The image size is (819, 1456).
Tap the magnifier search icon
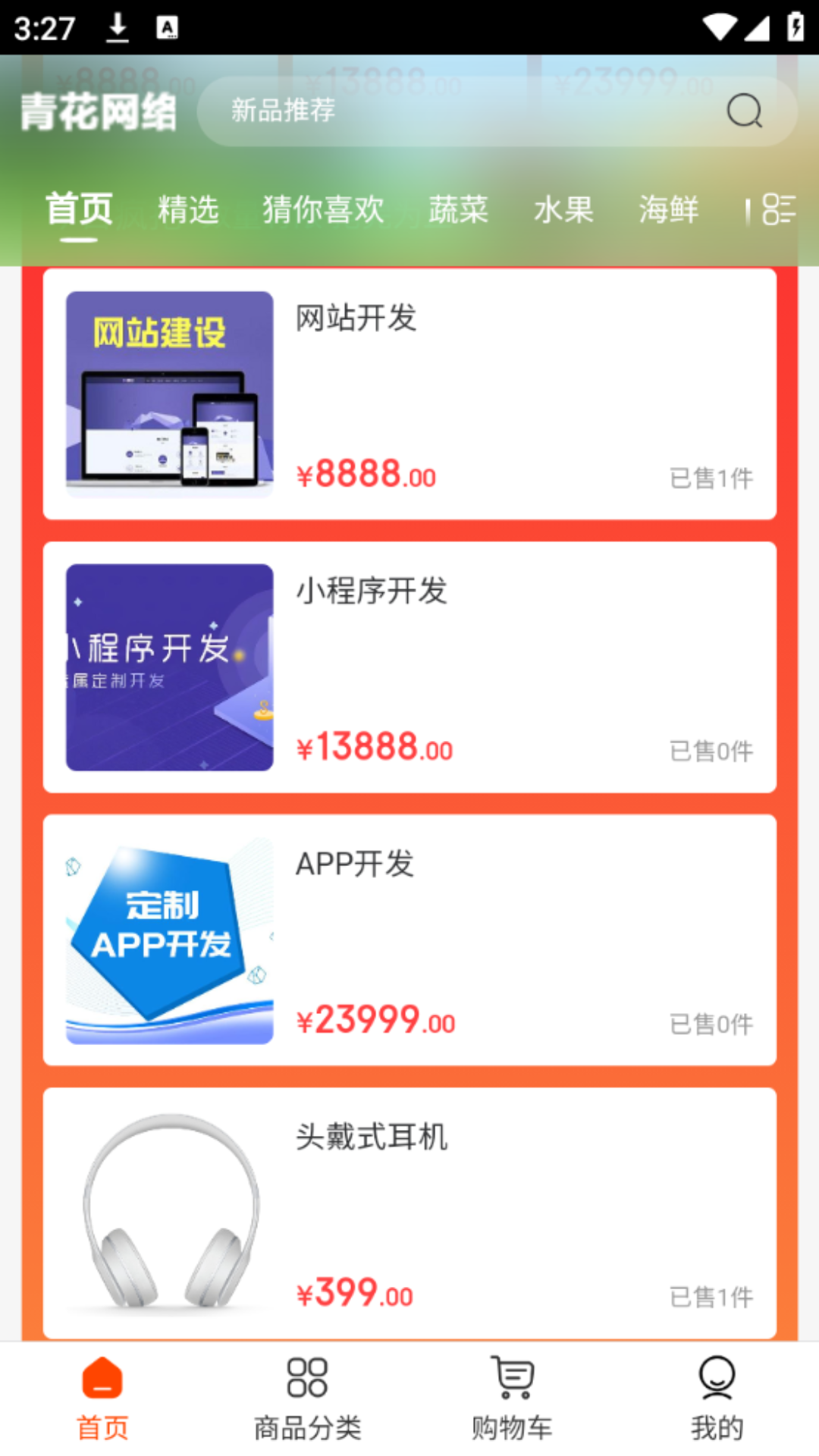[744, 111]
